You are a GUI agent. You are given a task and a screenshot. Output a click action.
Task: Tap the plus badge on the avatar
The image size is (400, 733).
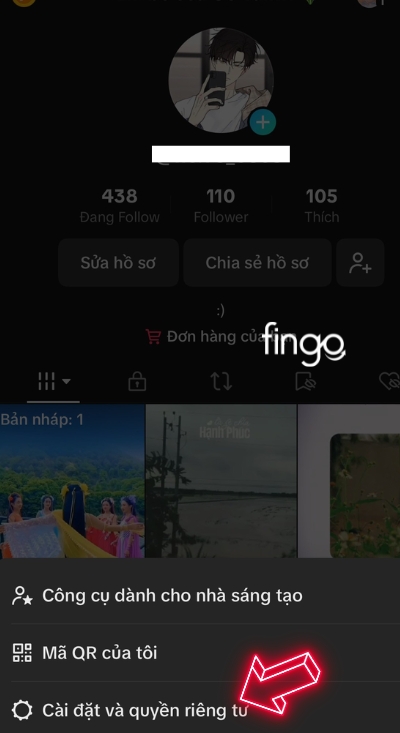coord(263,122)
